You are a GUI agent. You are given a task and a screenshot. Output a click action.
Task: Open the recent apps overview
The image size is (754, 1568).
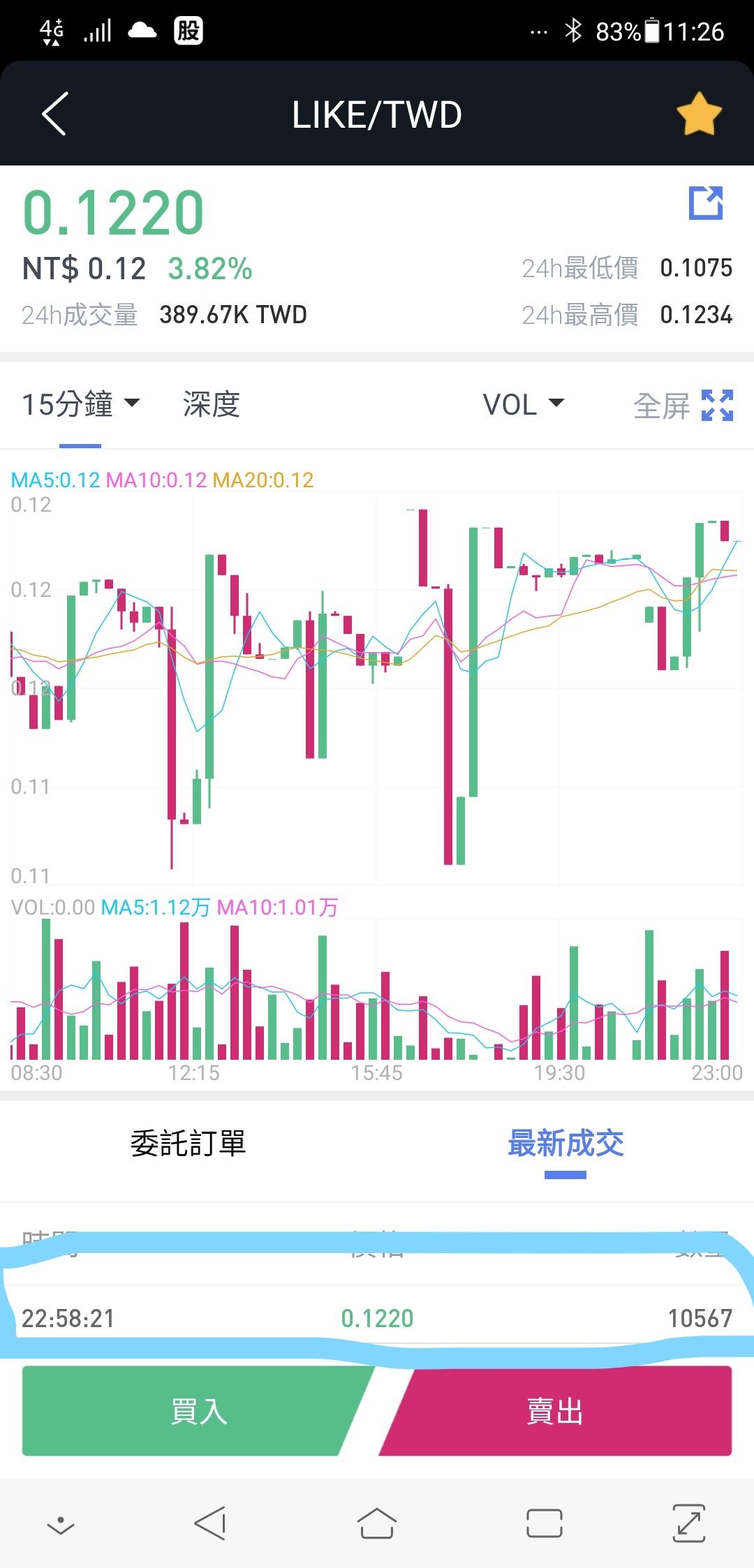pyautogui.click(x=545, y=1523)
